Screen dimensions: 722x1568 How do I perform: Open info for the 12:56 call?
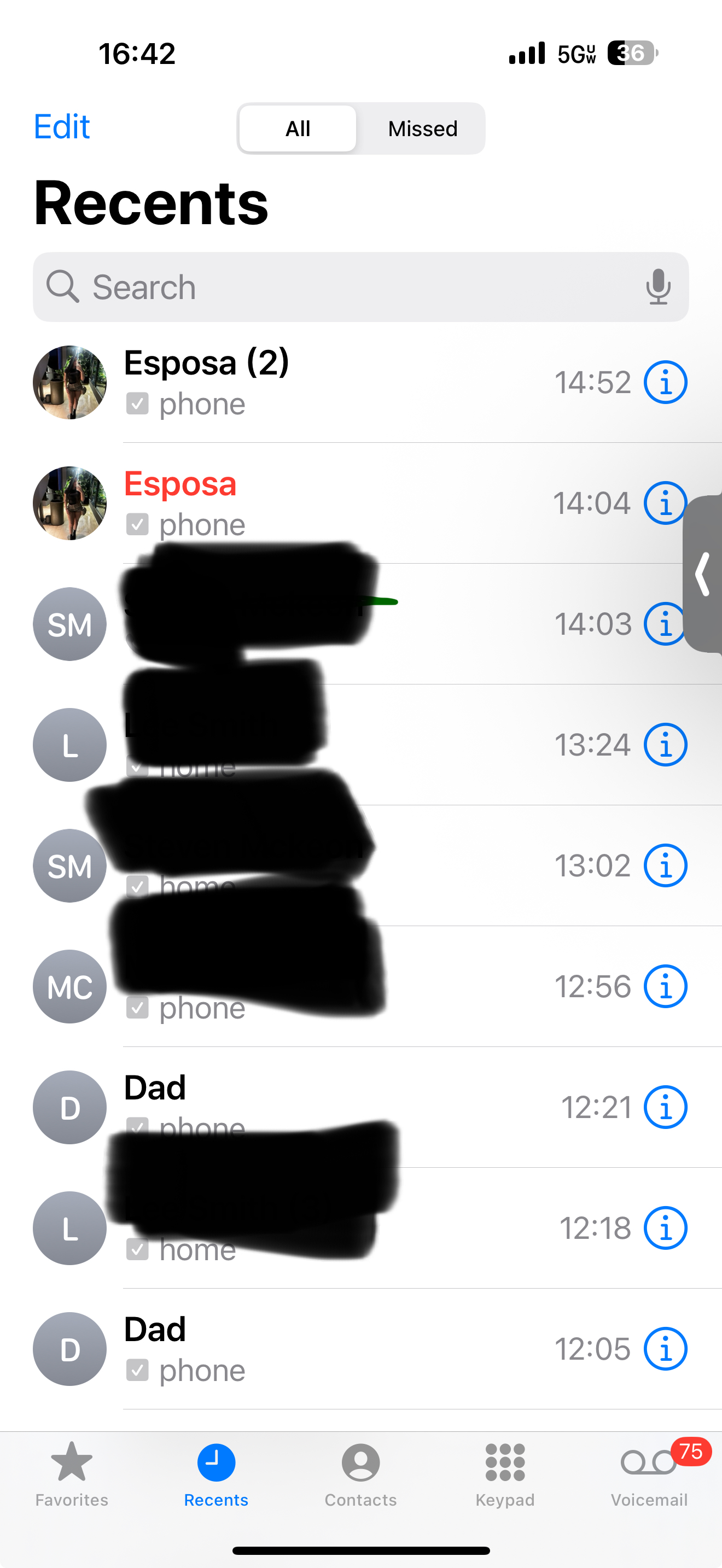pyautogui.click(x=665, y=986)
